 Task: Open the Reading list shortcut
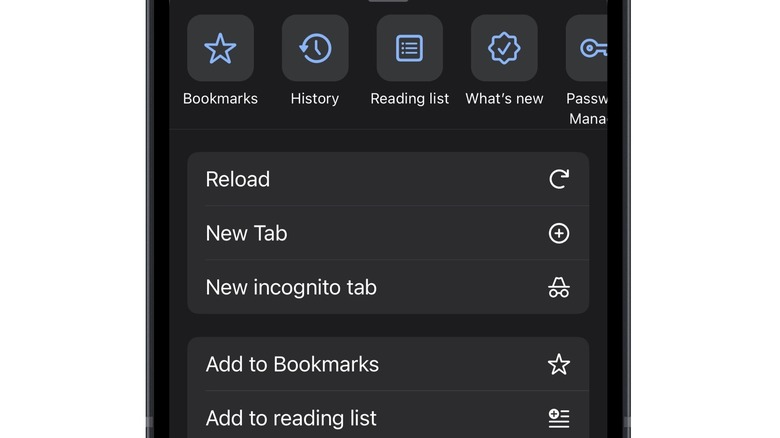pyautogui.click(x=409, y=48)
